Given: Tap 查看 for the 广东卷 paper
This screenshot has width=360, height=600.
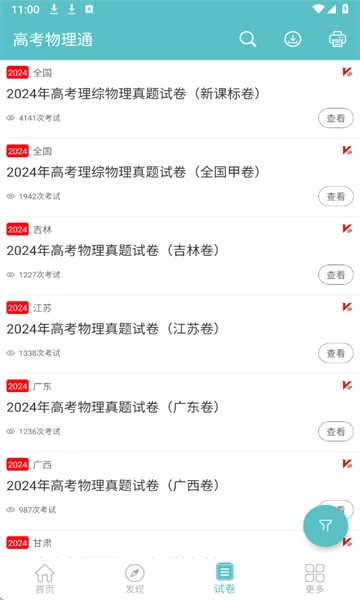Looking at the screenshot, I should 336,432.
